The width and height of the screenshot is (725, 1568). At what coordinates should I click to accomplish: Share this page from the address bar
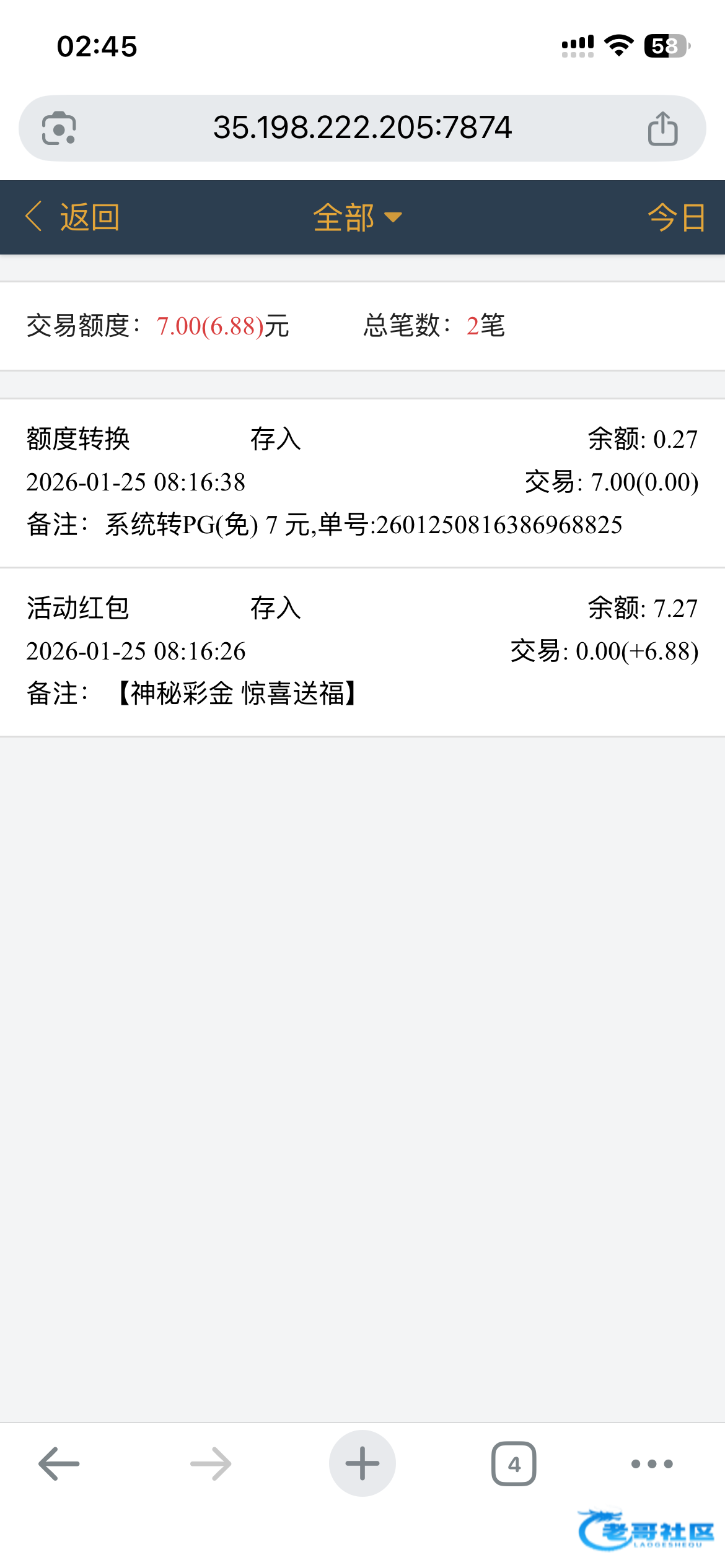(662, 128)
